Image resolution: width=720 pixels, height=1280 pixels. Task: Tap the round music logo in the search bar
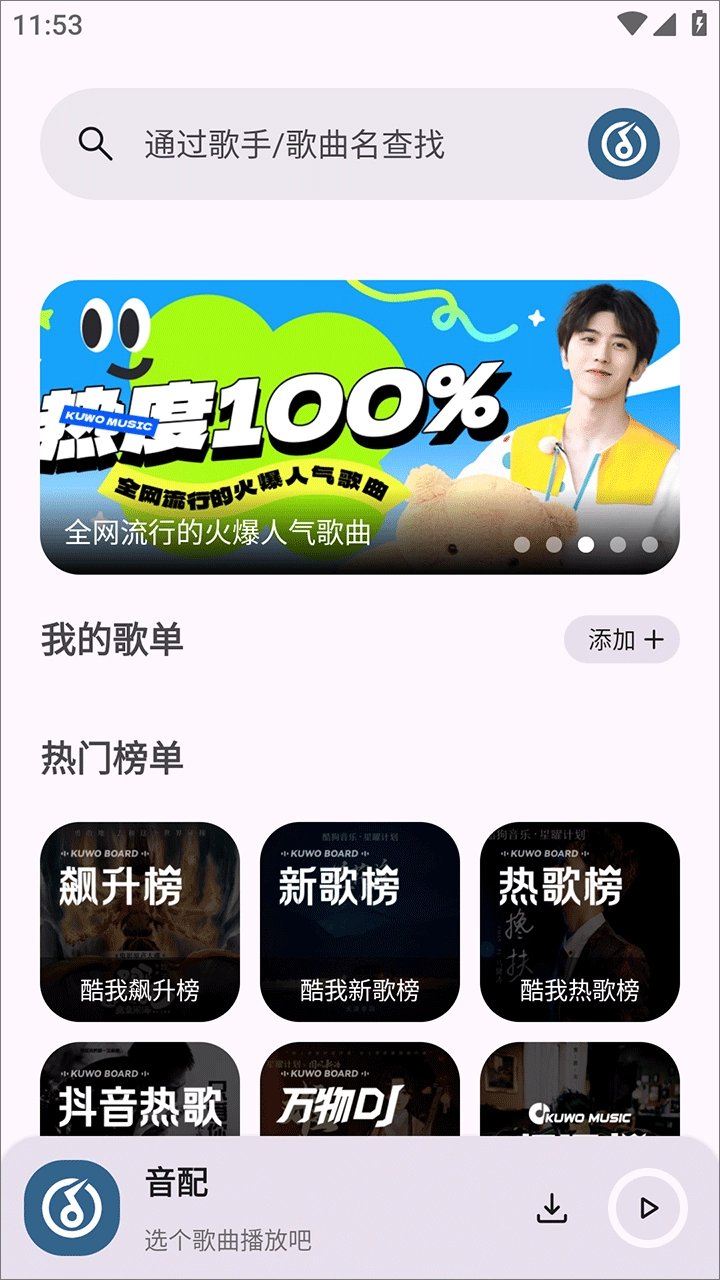pos(623,145)
